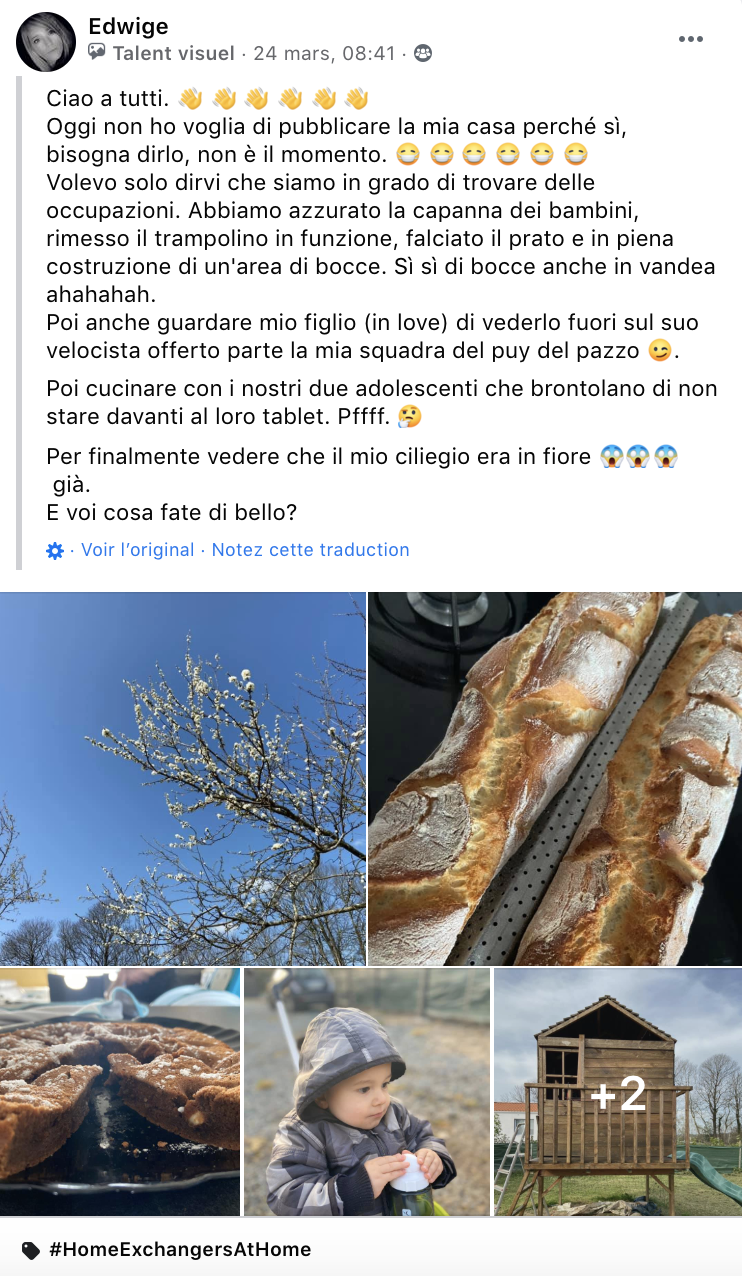
Task: Tap the post timestamp 24 mars, 08:41
Action: (x=325, y=53)
